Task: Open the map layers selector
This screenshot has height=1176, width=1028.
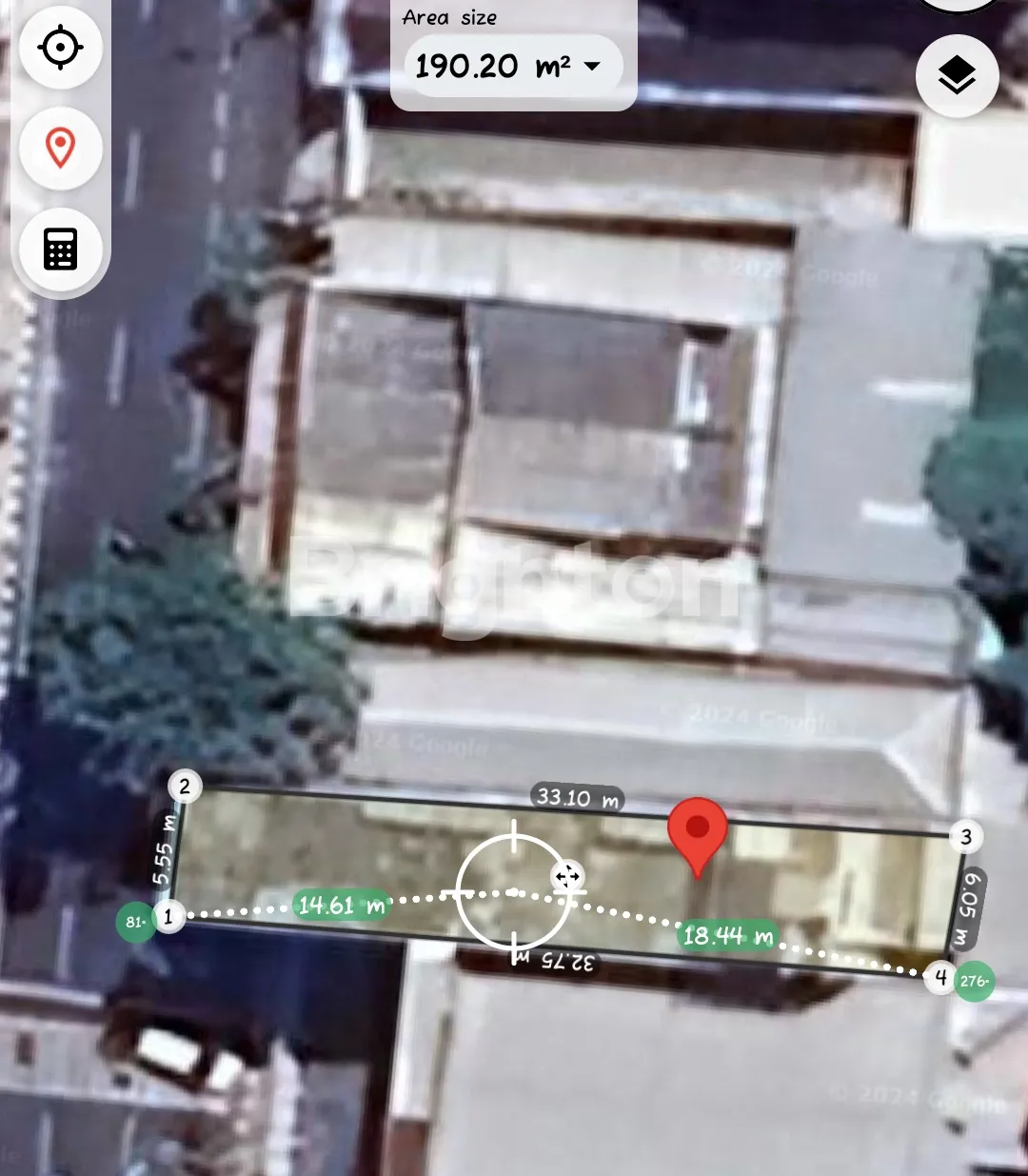Action: (x=957, y=76)
